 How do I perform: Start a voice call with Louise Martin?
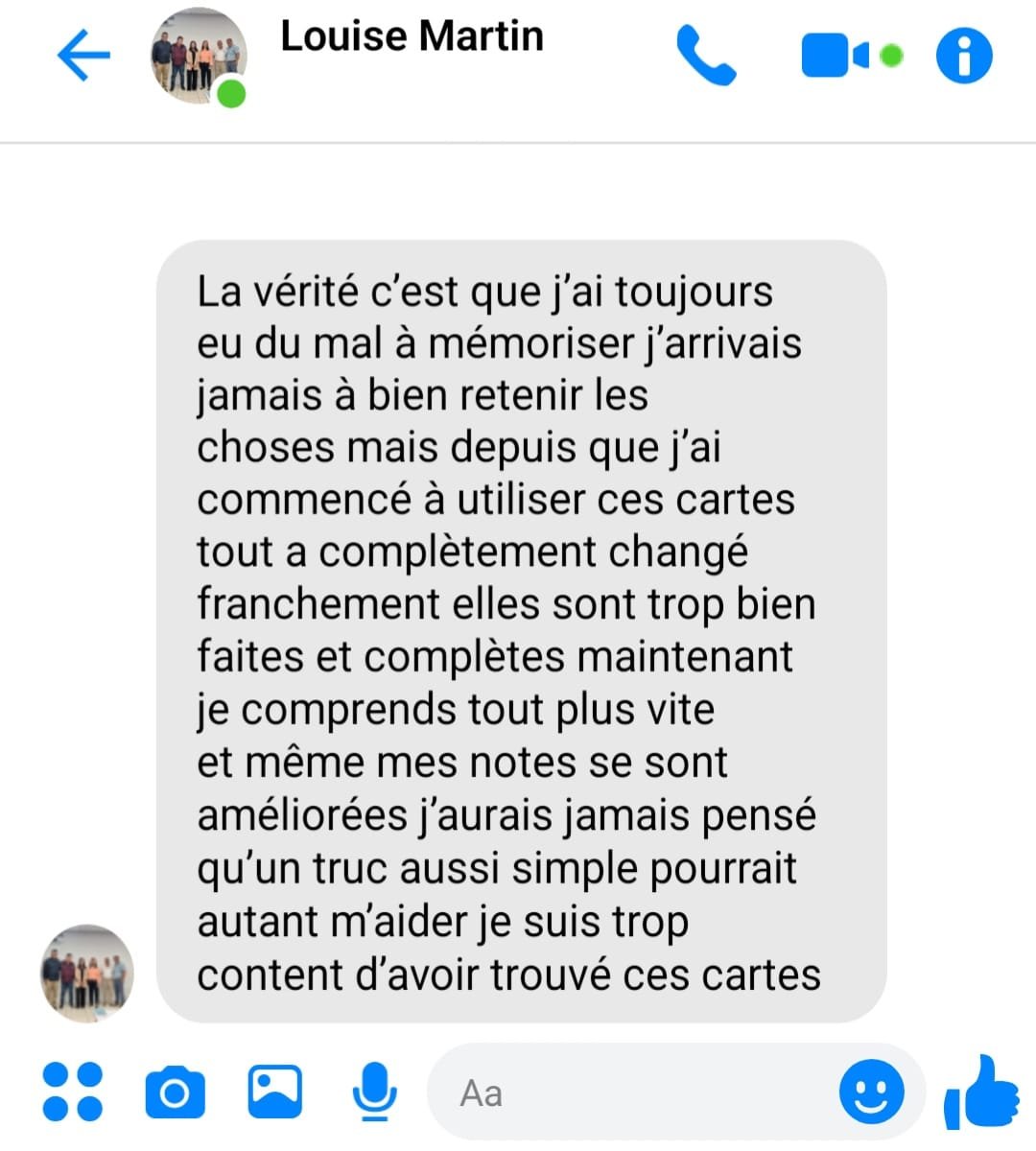(707, 56)
